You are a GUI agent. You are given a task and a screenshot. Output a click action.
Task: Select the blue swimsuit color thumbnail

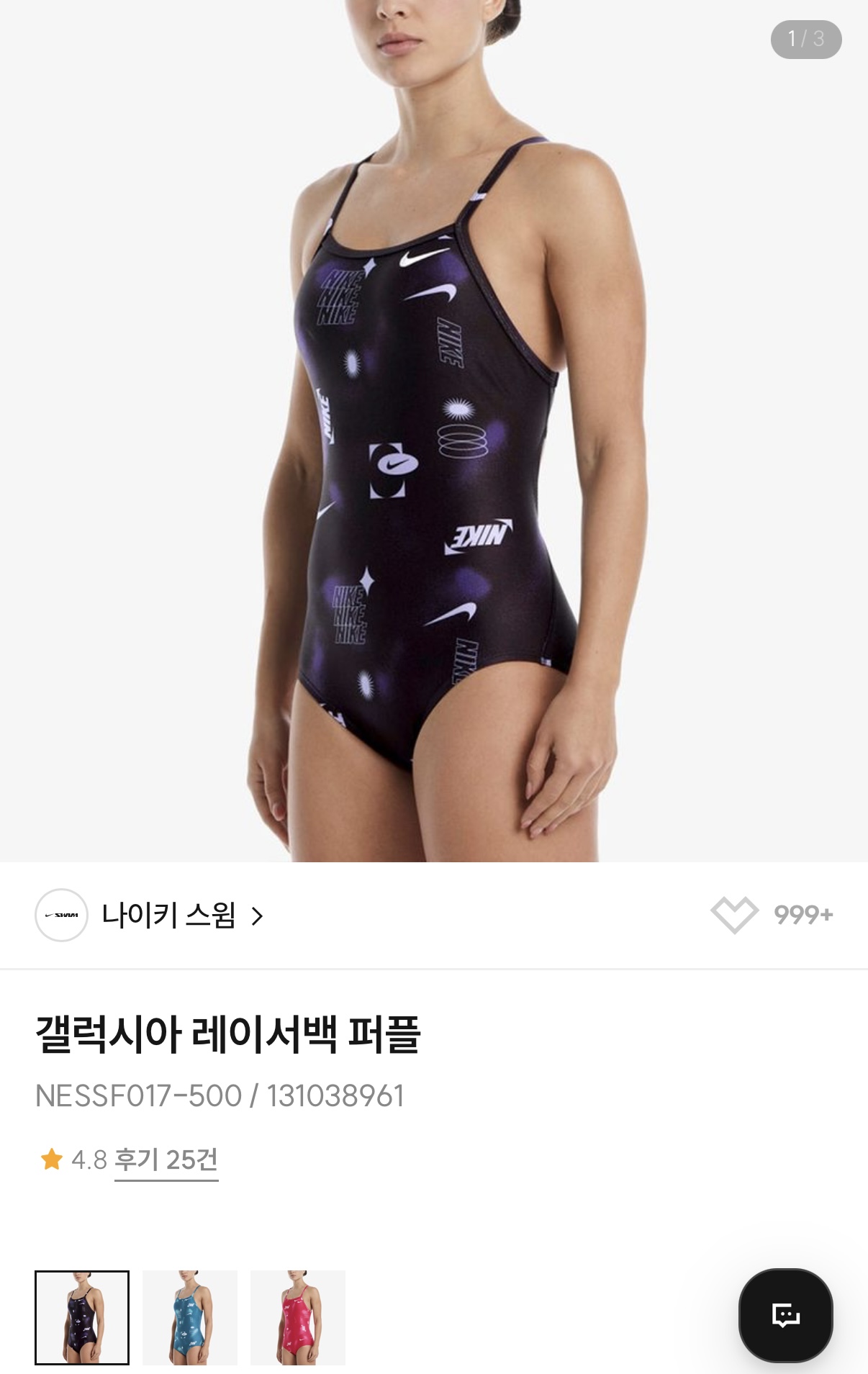[x=190, y=1318]
